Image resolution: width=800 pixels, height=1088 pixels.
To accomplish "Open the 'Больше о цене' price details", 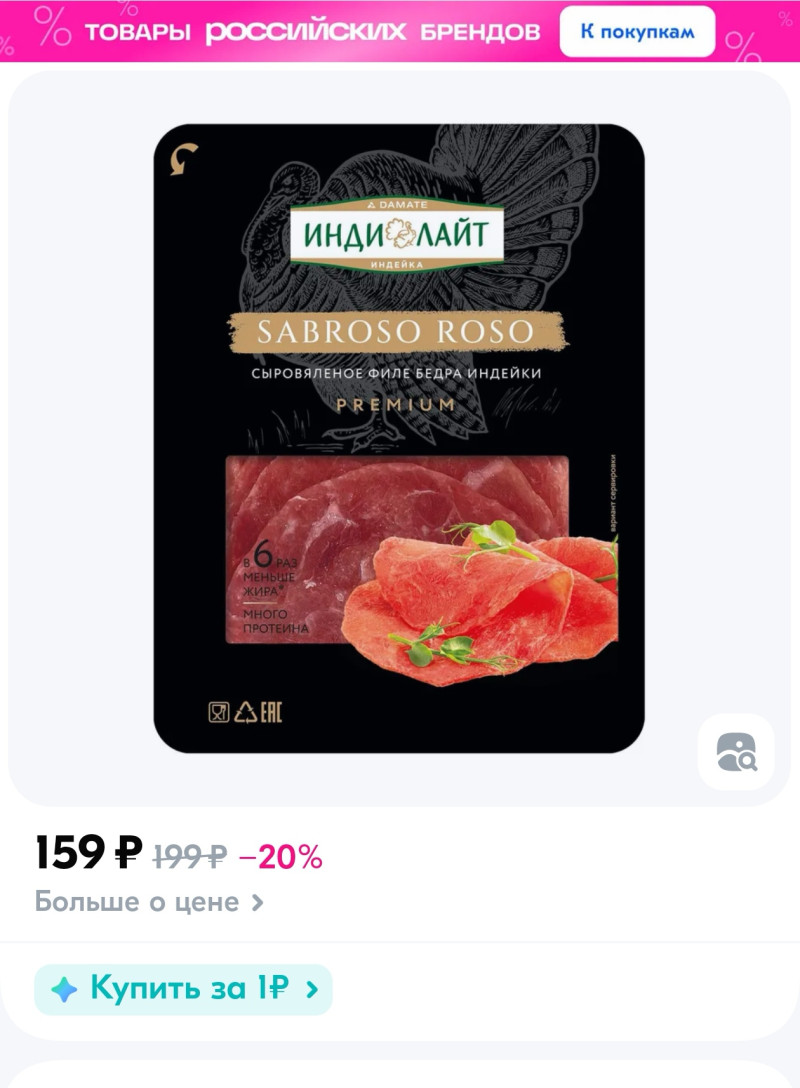I will [x=150, y=902].
